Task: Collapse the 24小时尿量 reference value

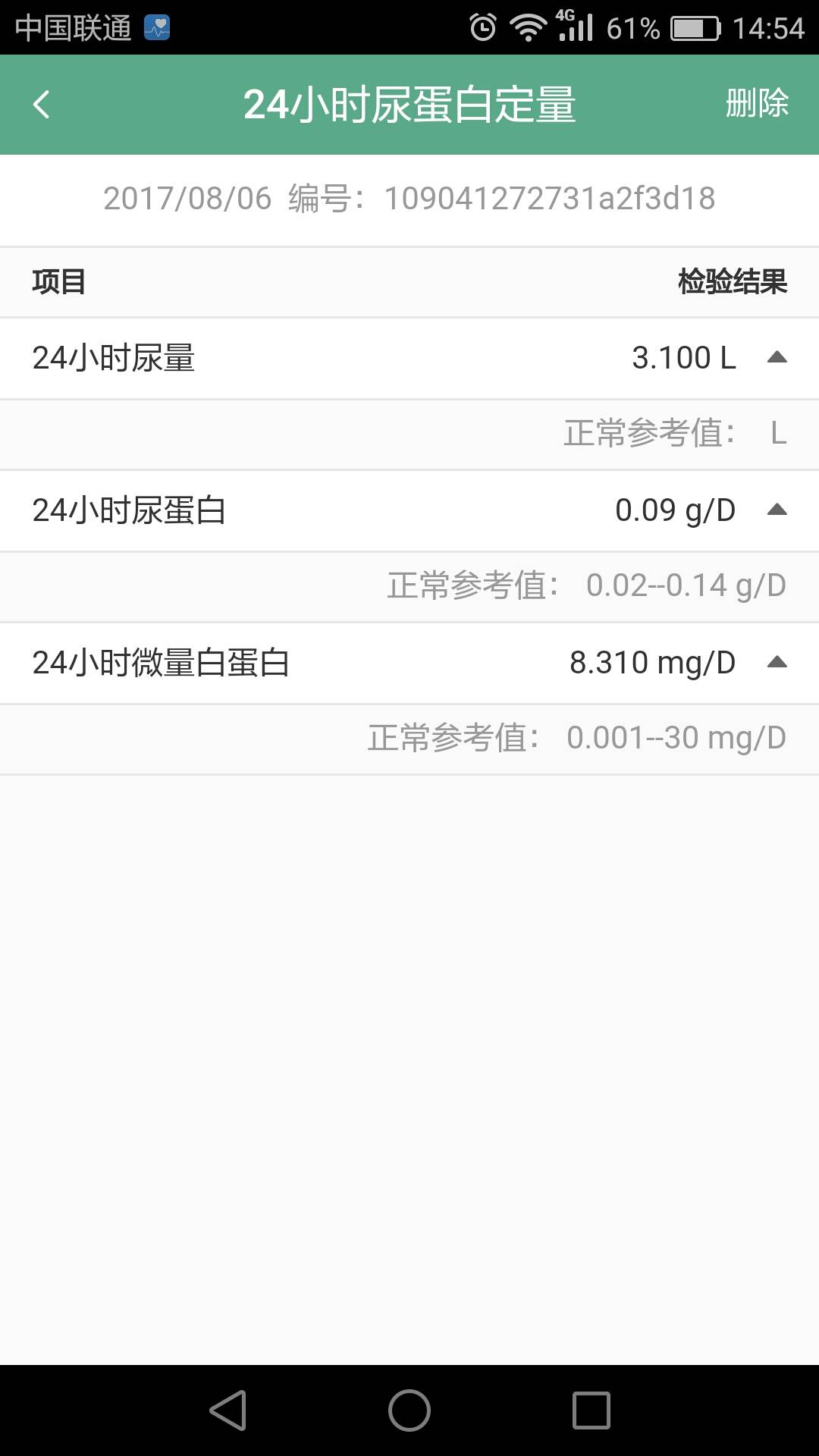Action: (x=777, y=358)
